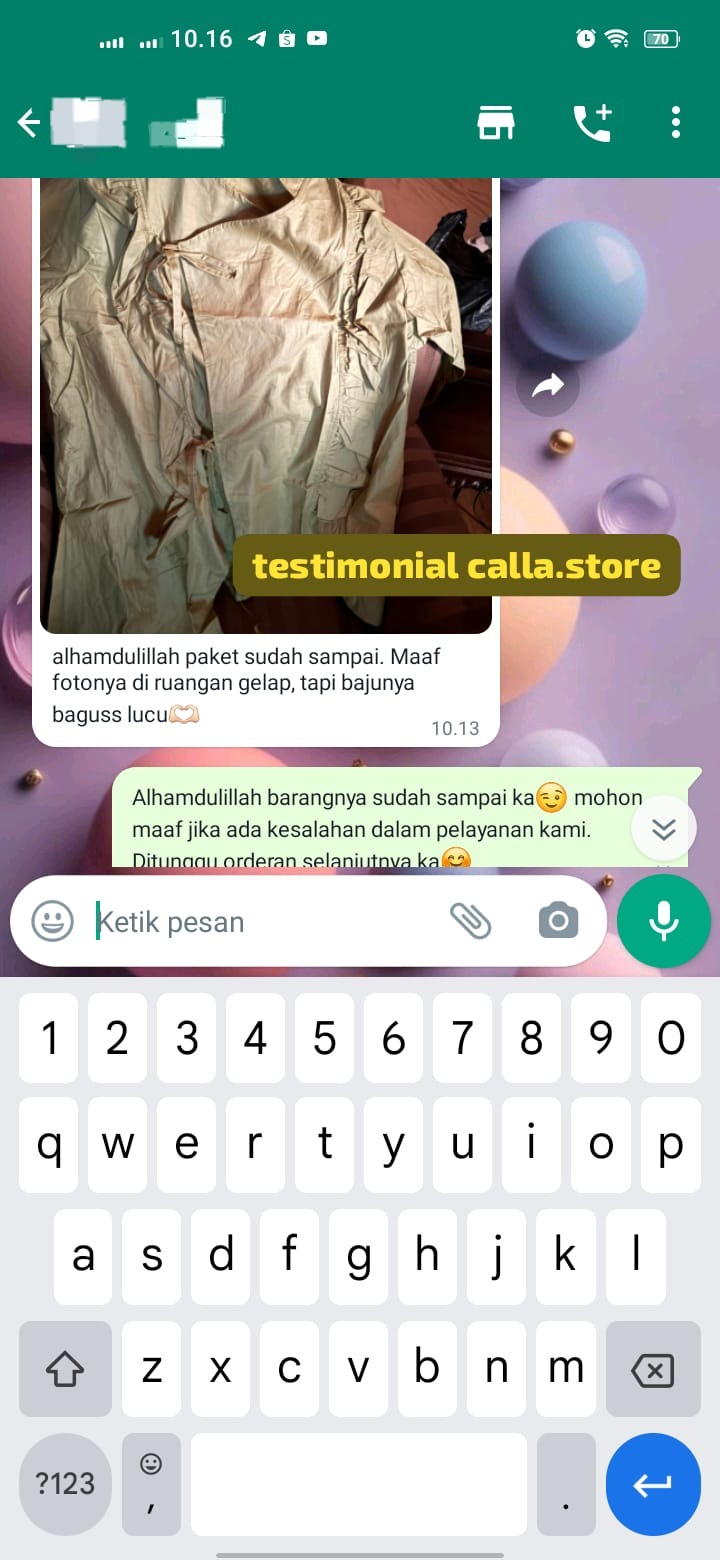Focus the Ketik pesan text field

[x=260, y=921]
